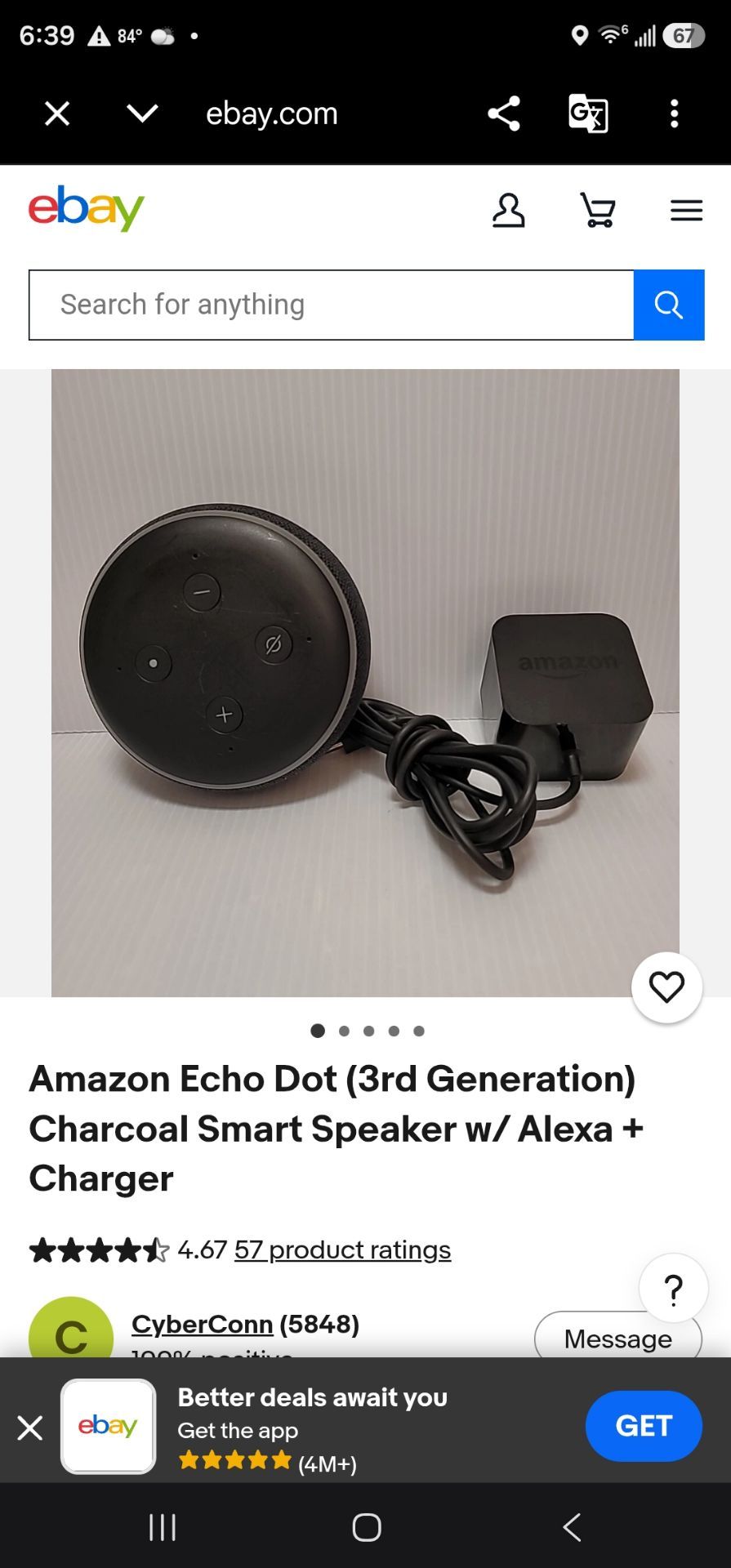Screen dimensions: 731x1568
Task: Submit search with the magnifier button
Action: 669,305
